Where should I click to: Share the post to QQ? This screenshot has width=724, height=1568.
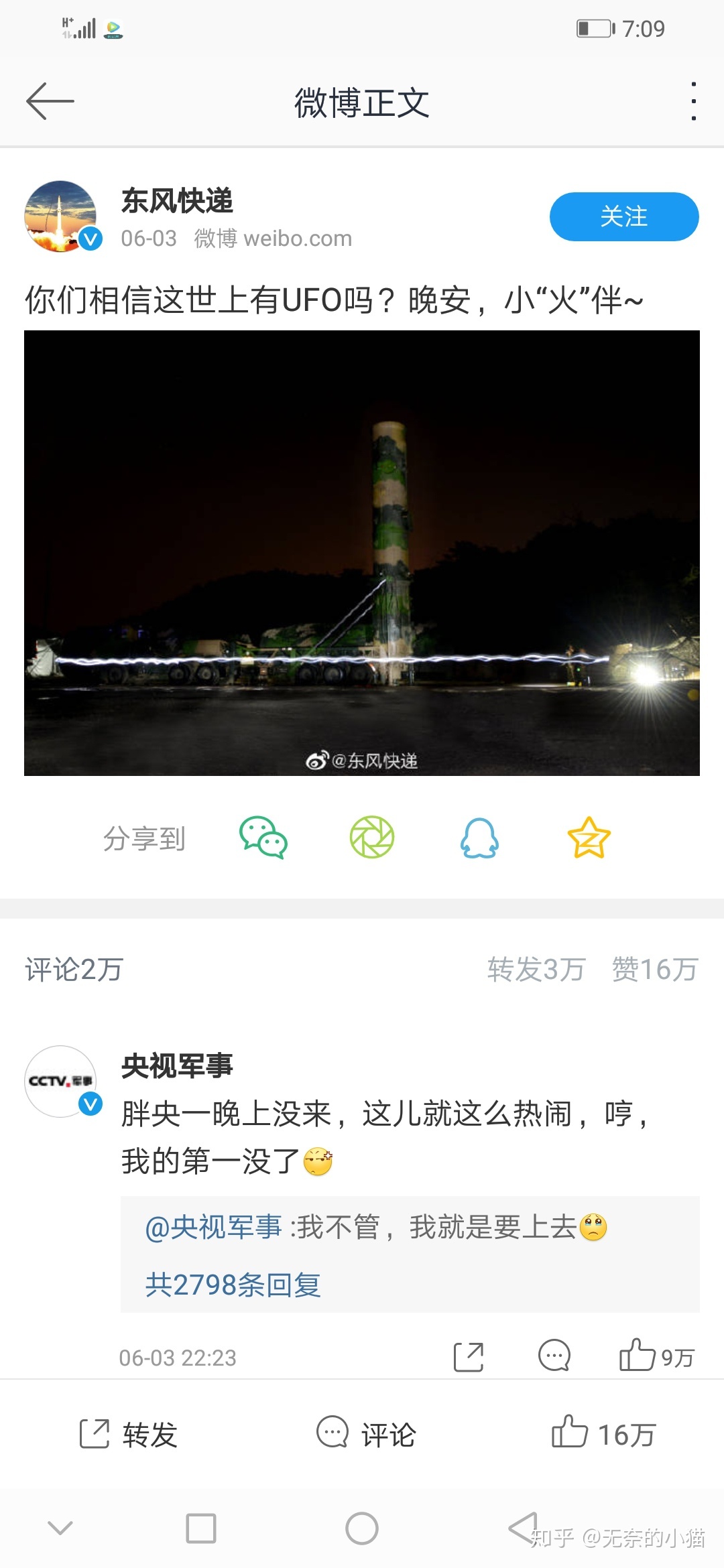479,838
